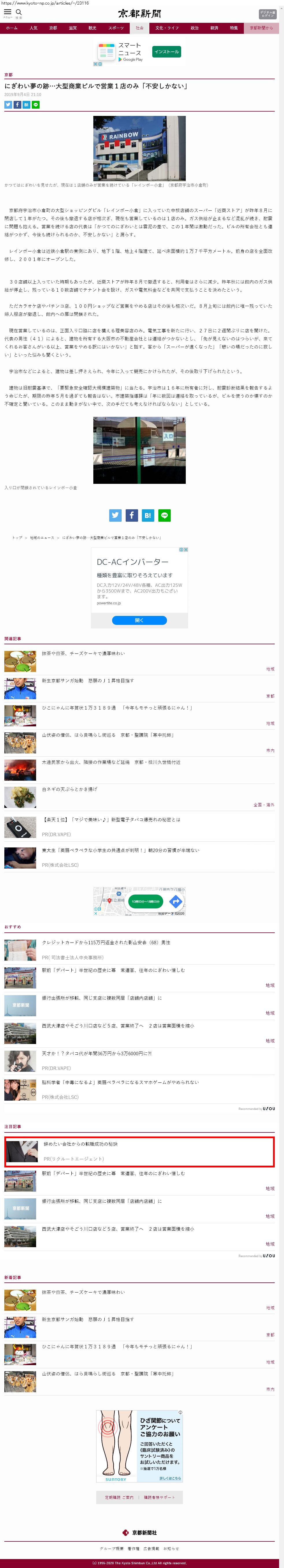Tap the インストール button in the Smart News ad
Screen dimensions: 284x1568
pyautogui.click(x=166, y=52)
